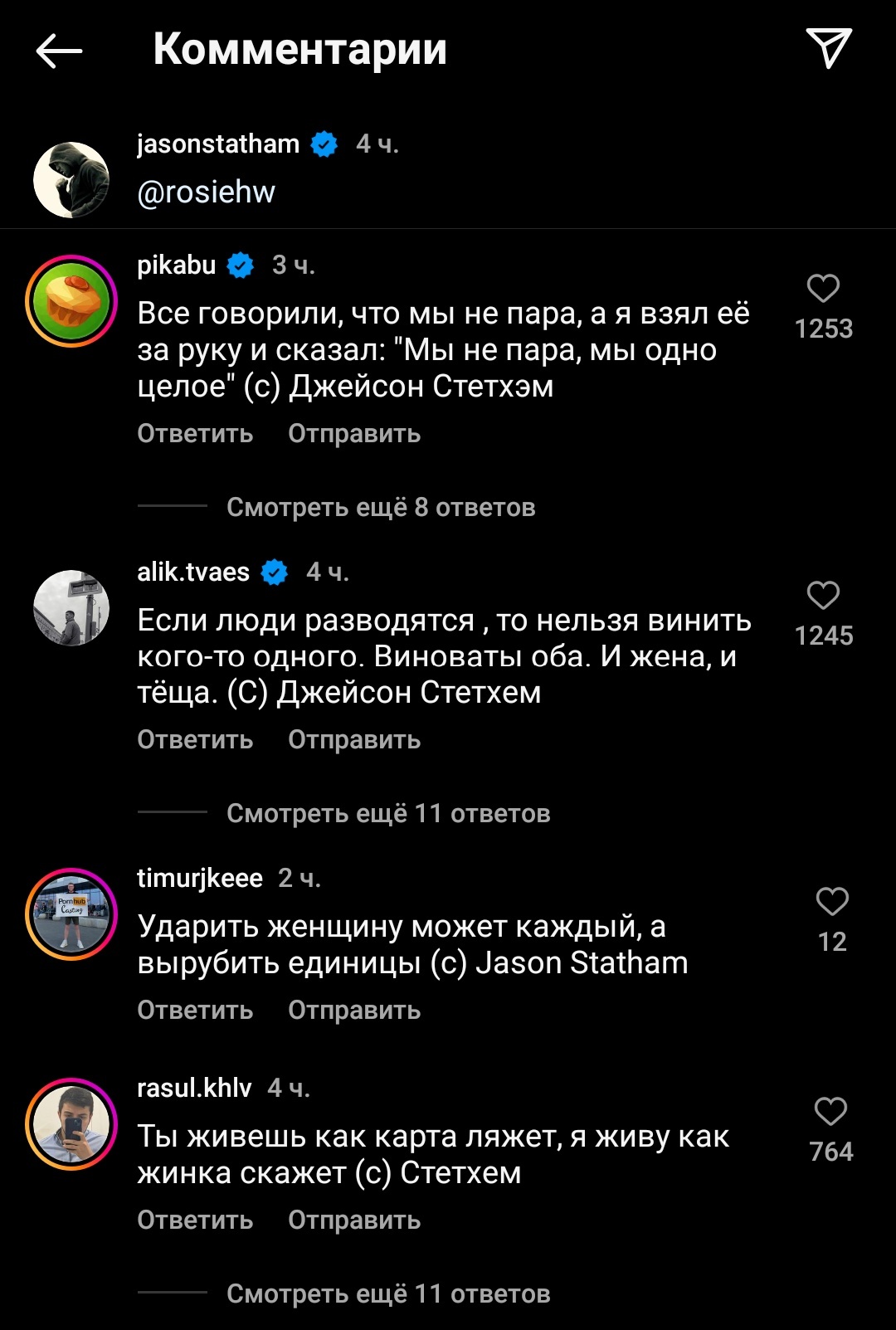Expand 11 more replies under alik.tvaes
The image size is (896, 1330).
[x=388, y=813]
